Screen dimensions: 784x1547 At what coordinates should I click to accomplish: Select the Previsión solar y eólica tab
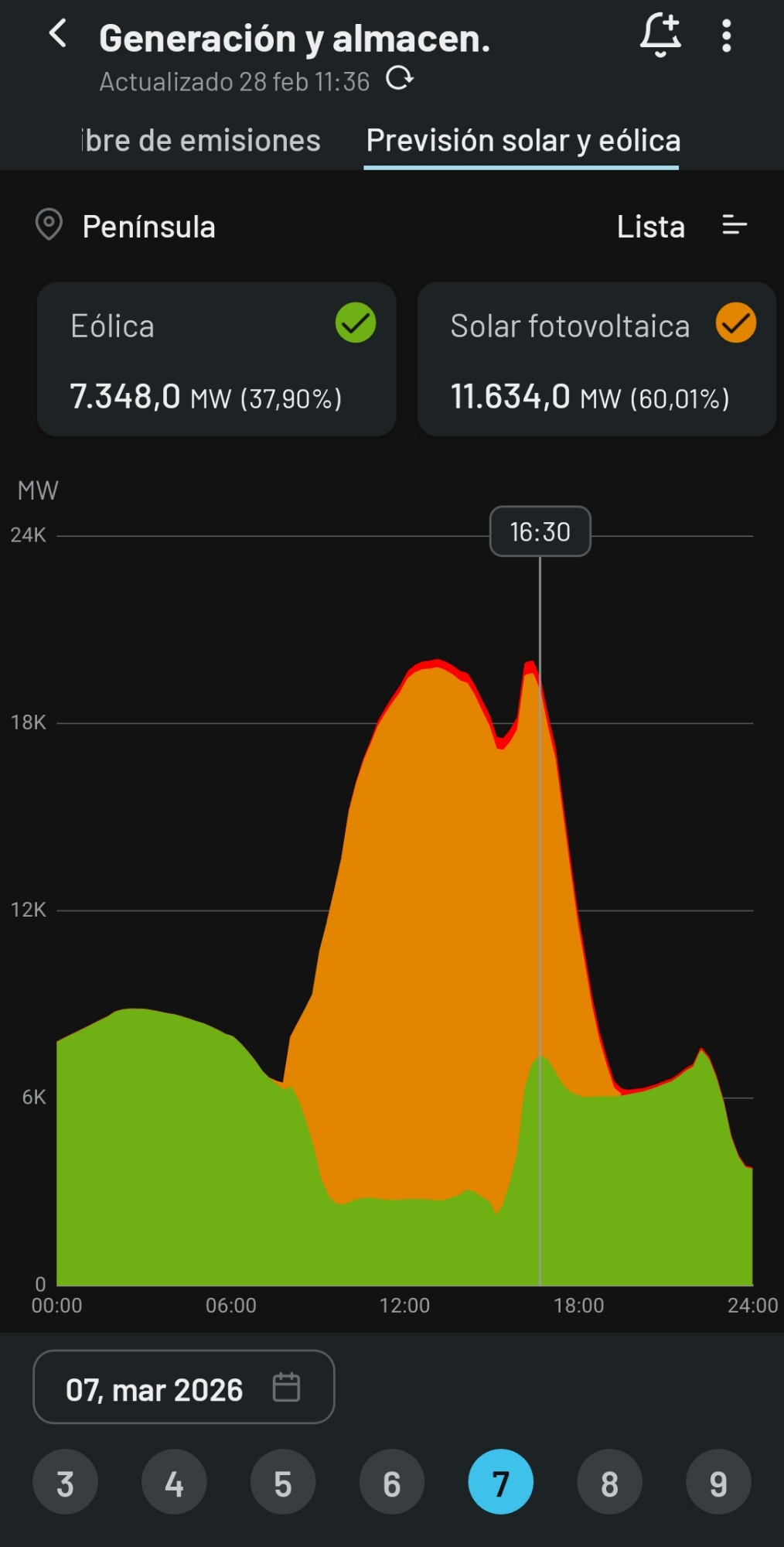pos(523,141)
